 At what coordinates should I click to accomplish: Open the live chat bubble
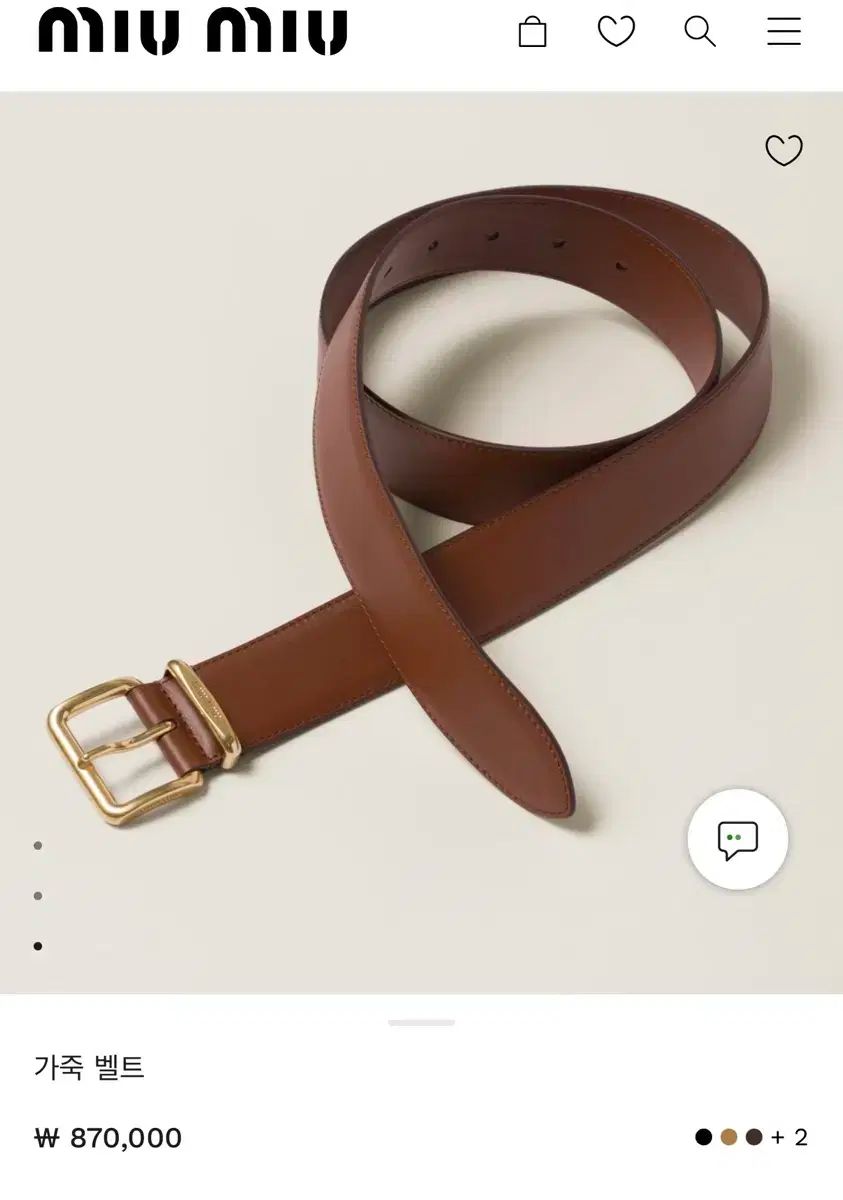click(738, 840)
